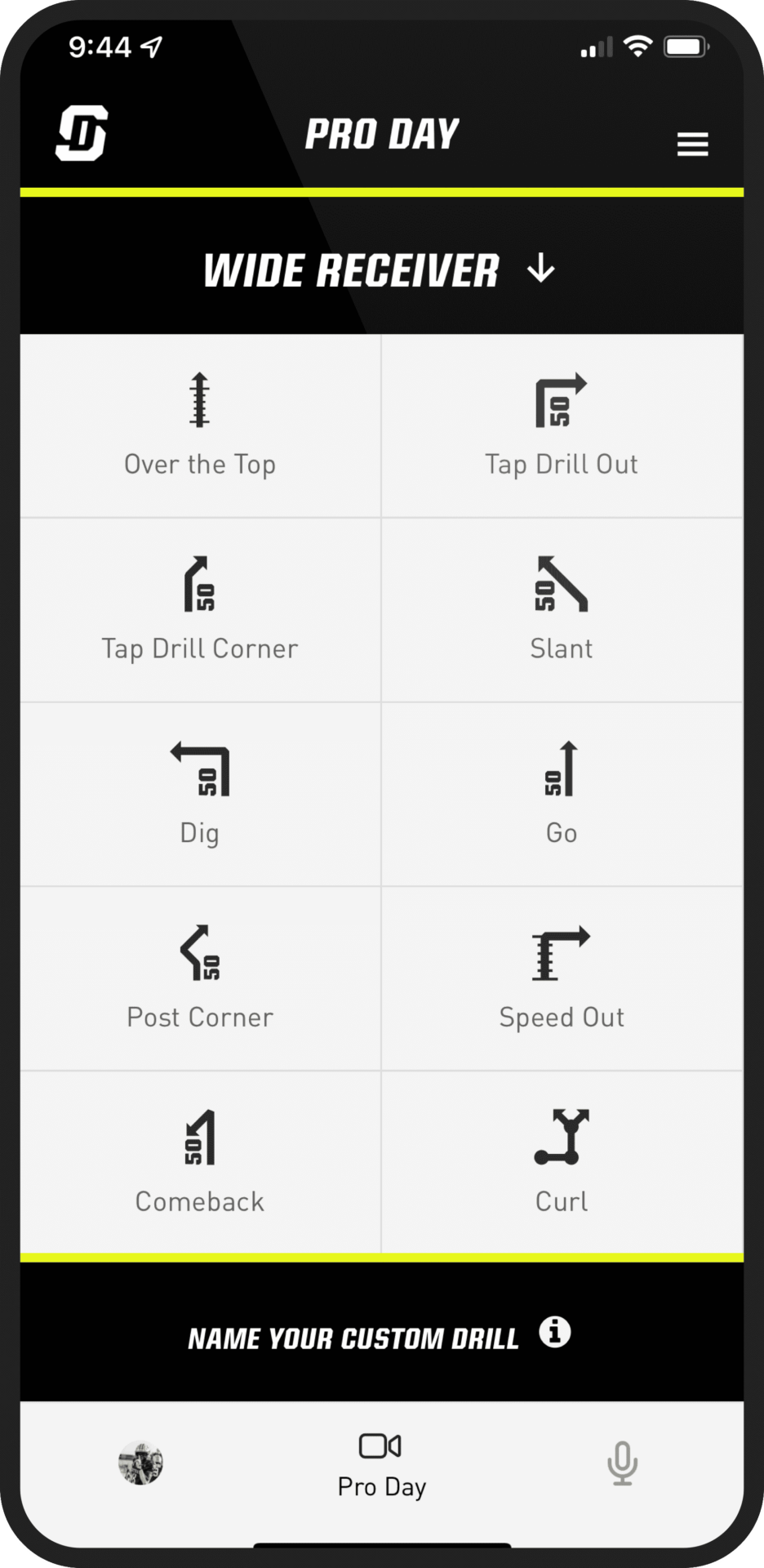
Task: Pick the Comeback route drill
Action: click(x=200, y=1162)
